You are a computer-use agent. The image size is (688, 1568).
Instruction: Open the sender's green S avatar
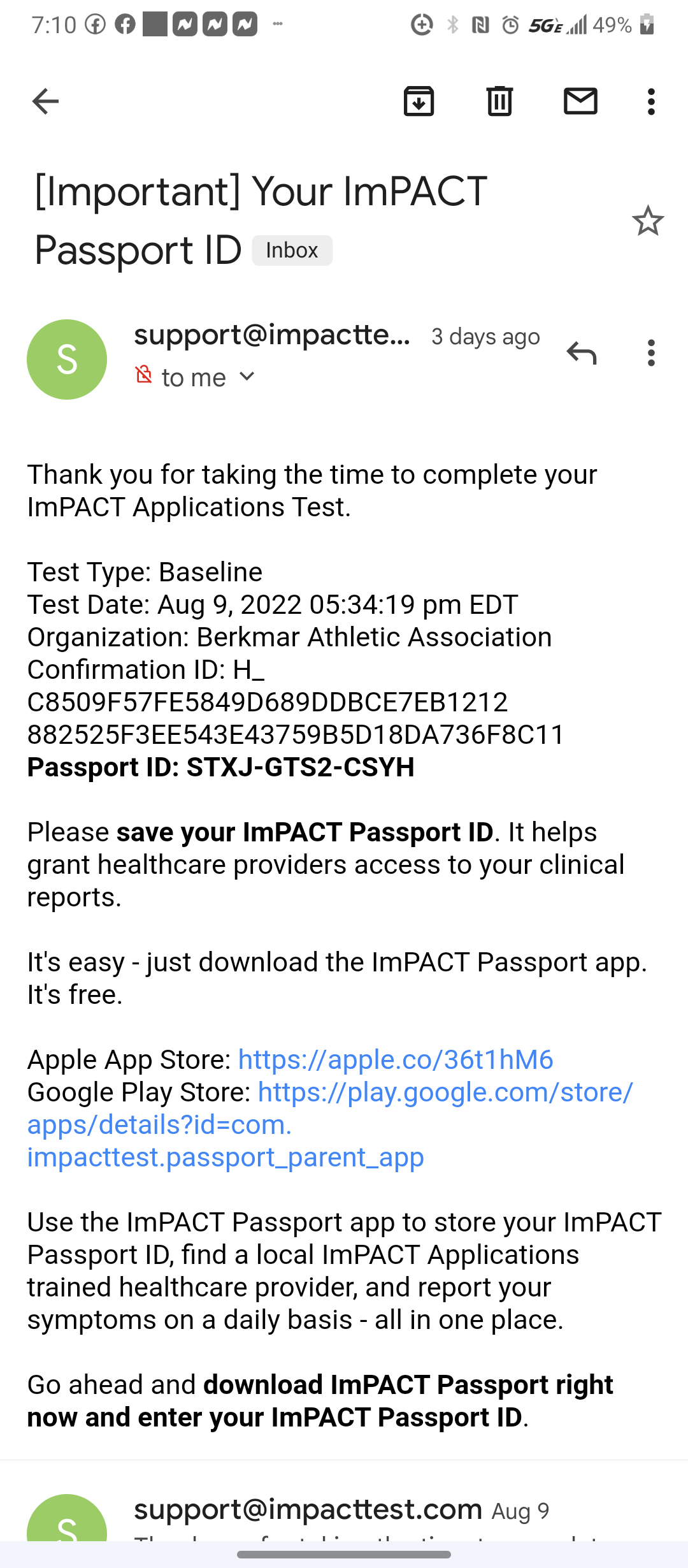point(67,359)
